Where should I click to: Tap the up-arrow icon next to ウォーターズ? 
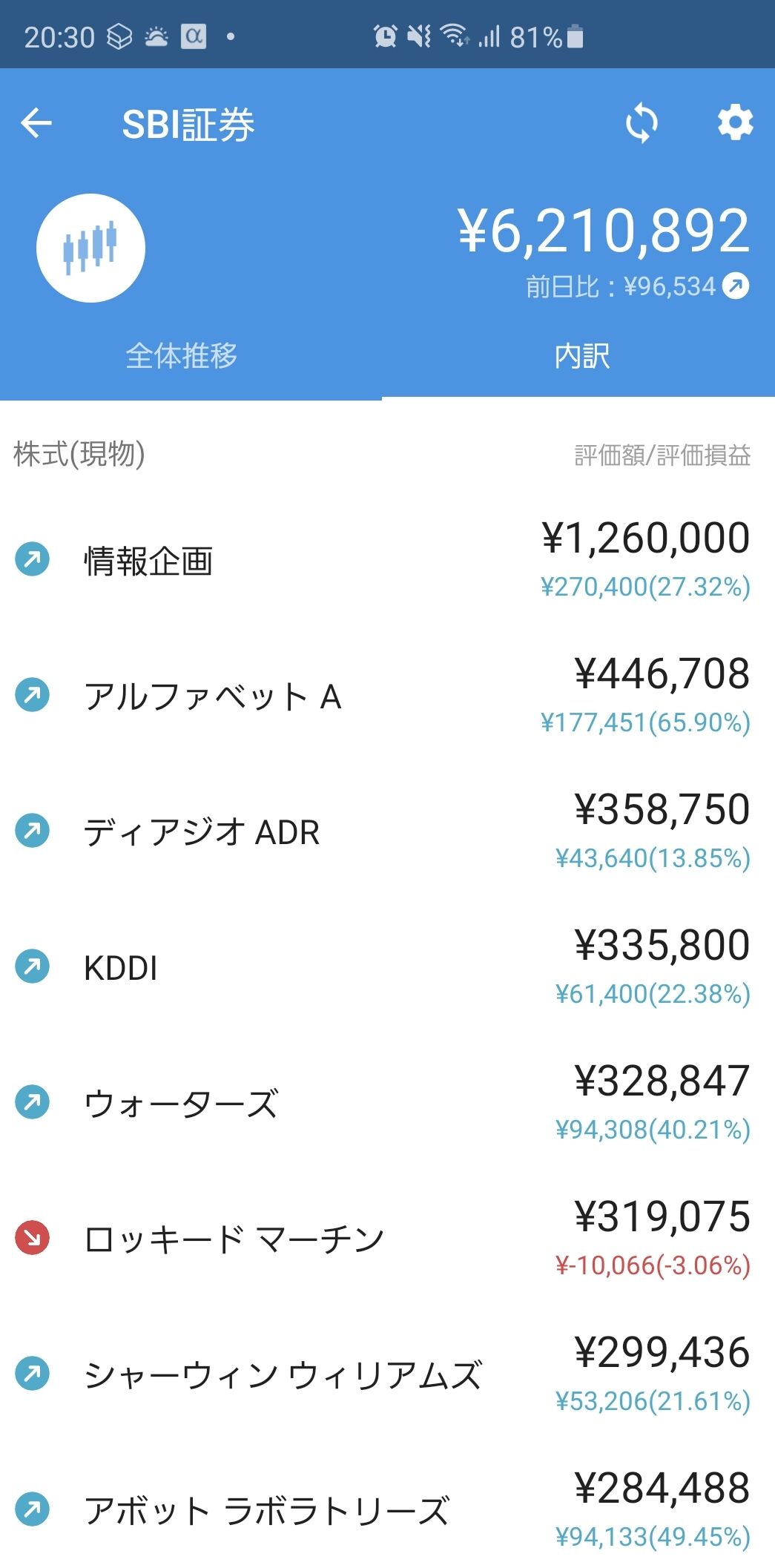33,1101
